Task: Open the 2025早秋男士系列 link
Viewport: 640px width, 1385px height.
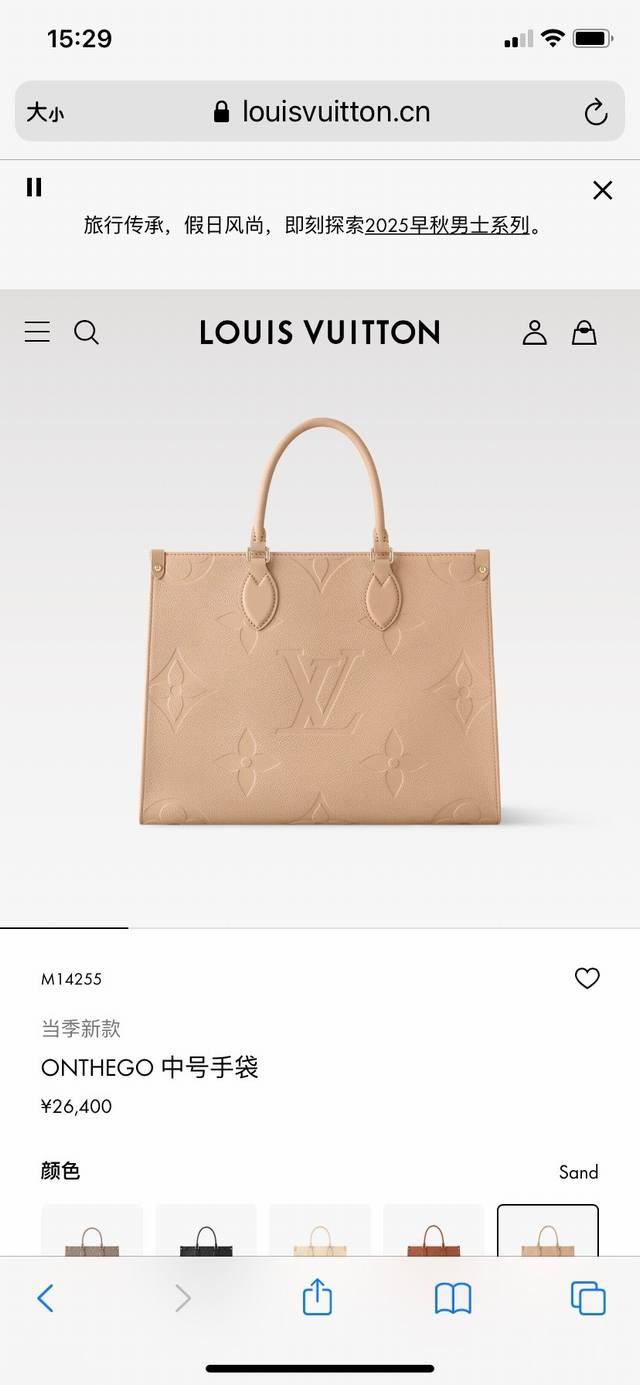Action: tap(447, 225)
